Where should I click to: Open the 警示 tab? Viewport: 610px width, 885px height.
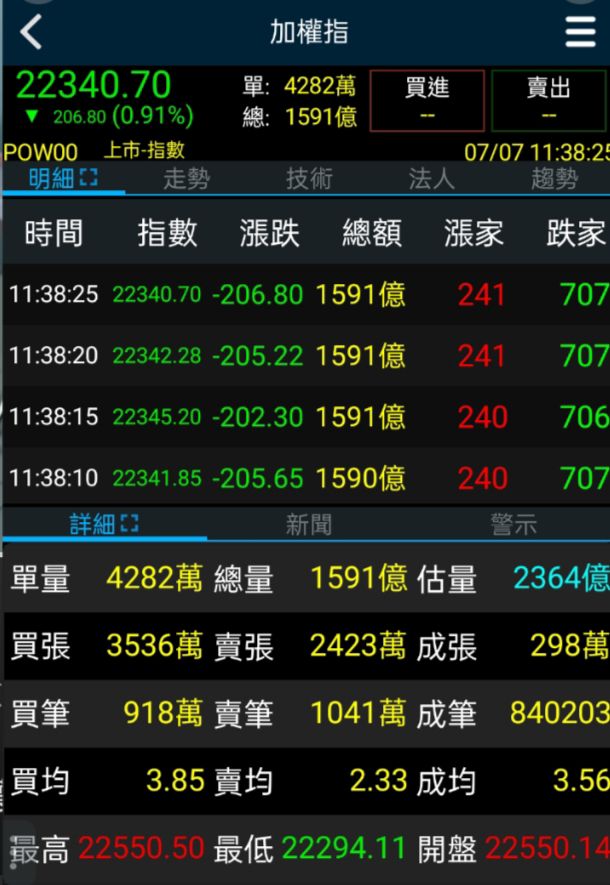(x=512, y=525)
